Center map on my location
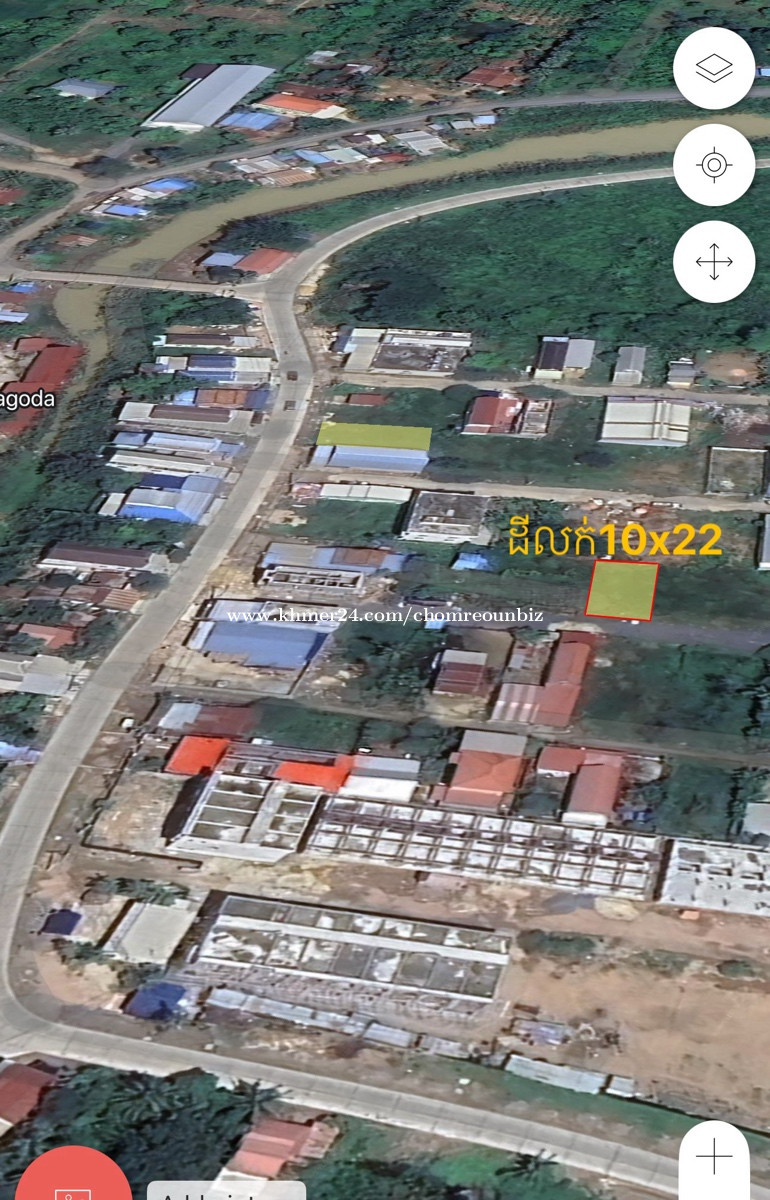Screen dimensions: 770x1200 713,165
